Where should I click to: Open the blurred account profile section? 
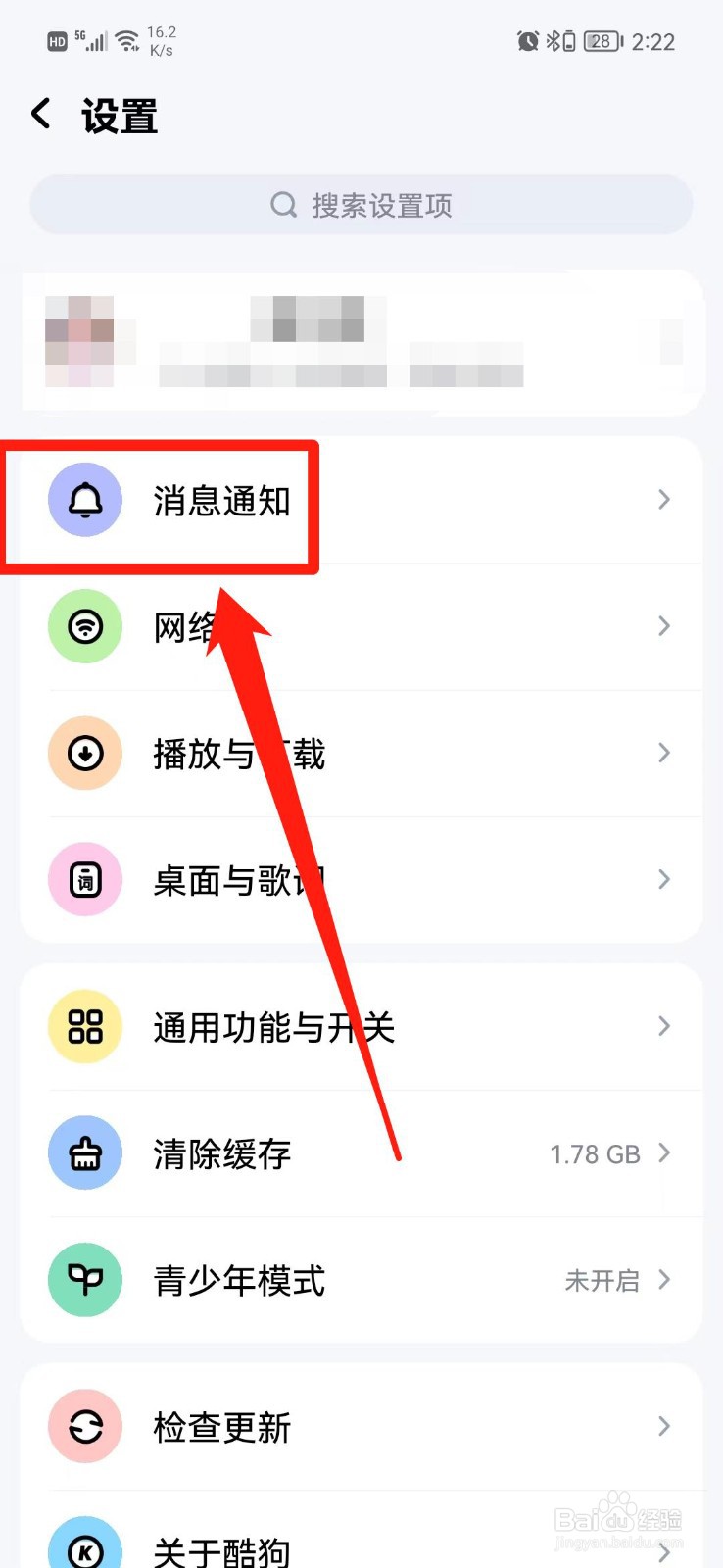coord(361,341)
